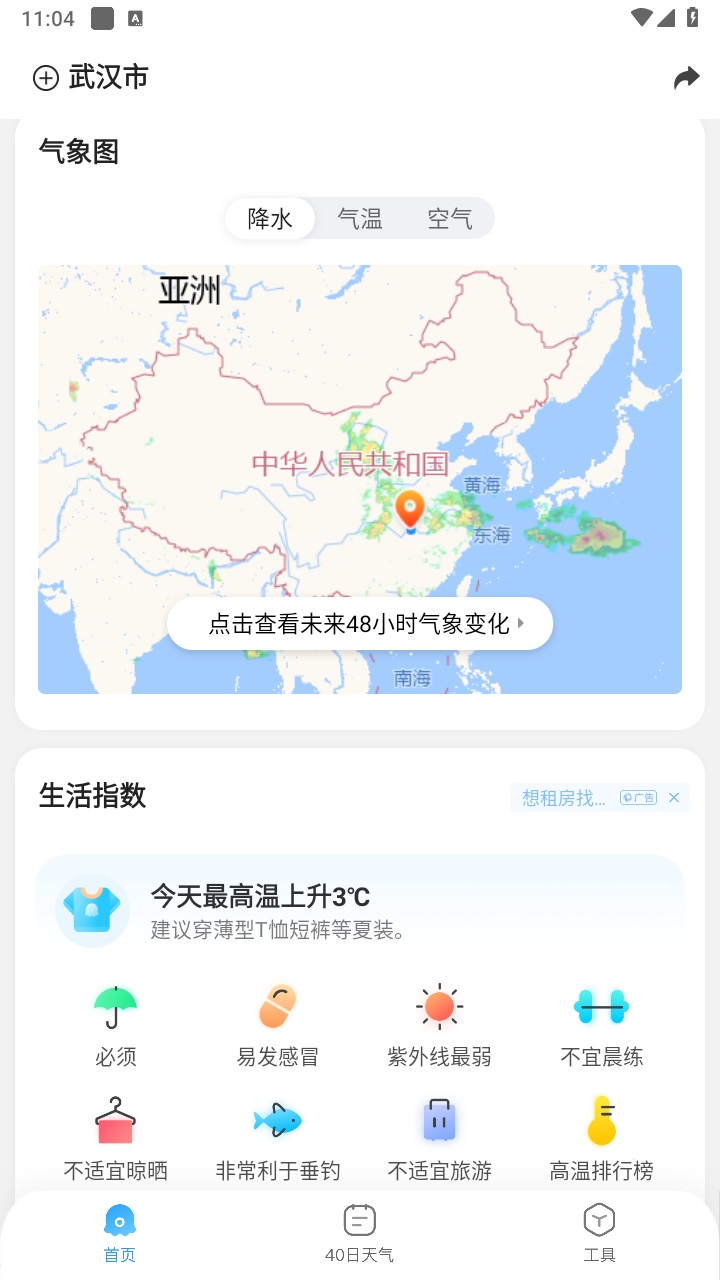Switch to the 降水 map layer
720x1280 pixels.
tap(270, 218)
